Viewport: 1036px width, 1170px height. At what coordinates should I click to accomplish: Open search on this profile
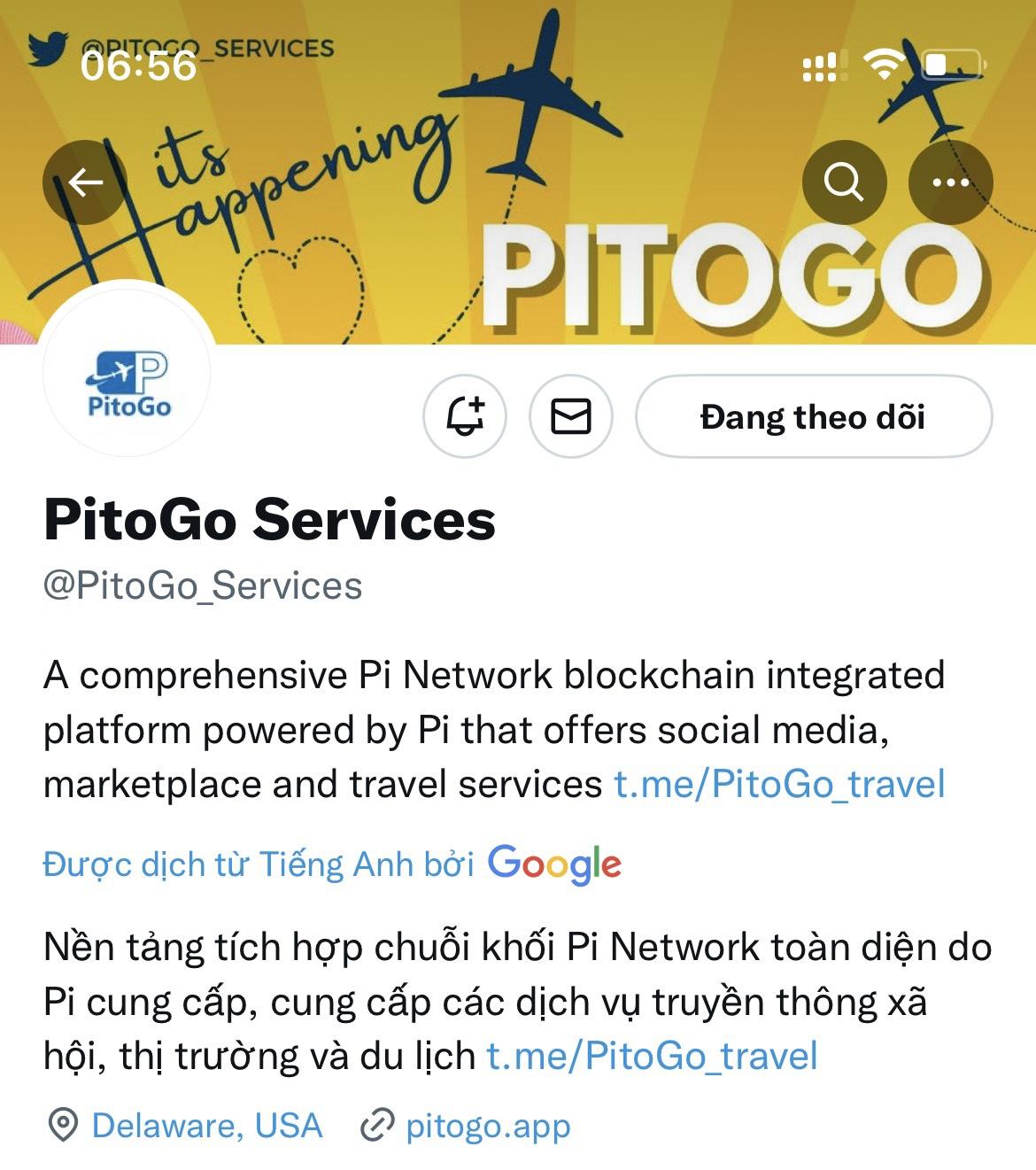pos(843,182)
